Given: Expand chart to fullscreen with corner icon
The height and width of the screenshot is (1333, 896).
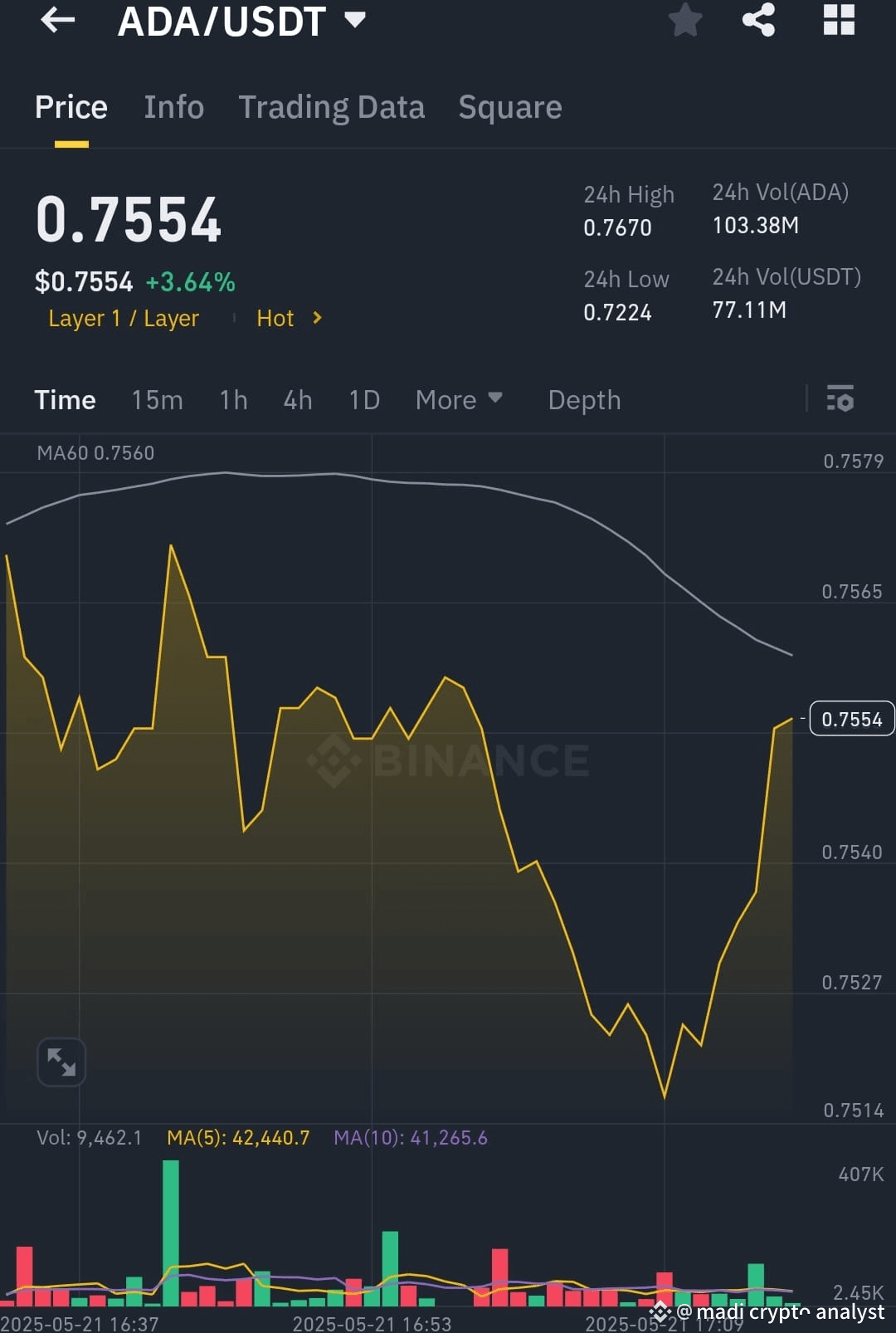Looking at the screenshot, I should click(x=61, y=1062).
